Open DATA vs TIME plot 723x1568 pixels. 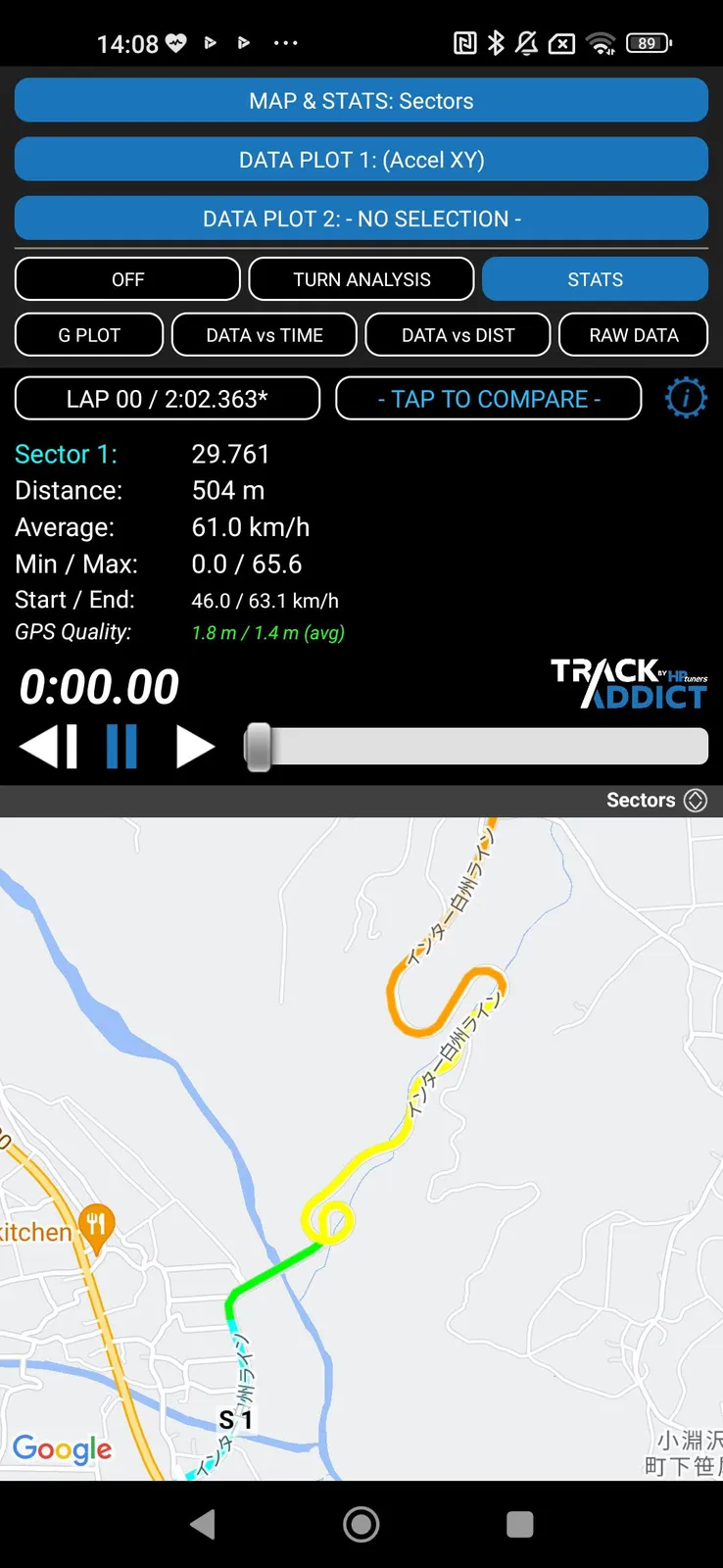[x=265, y=335]
